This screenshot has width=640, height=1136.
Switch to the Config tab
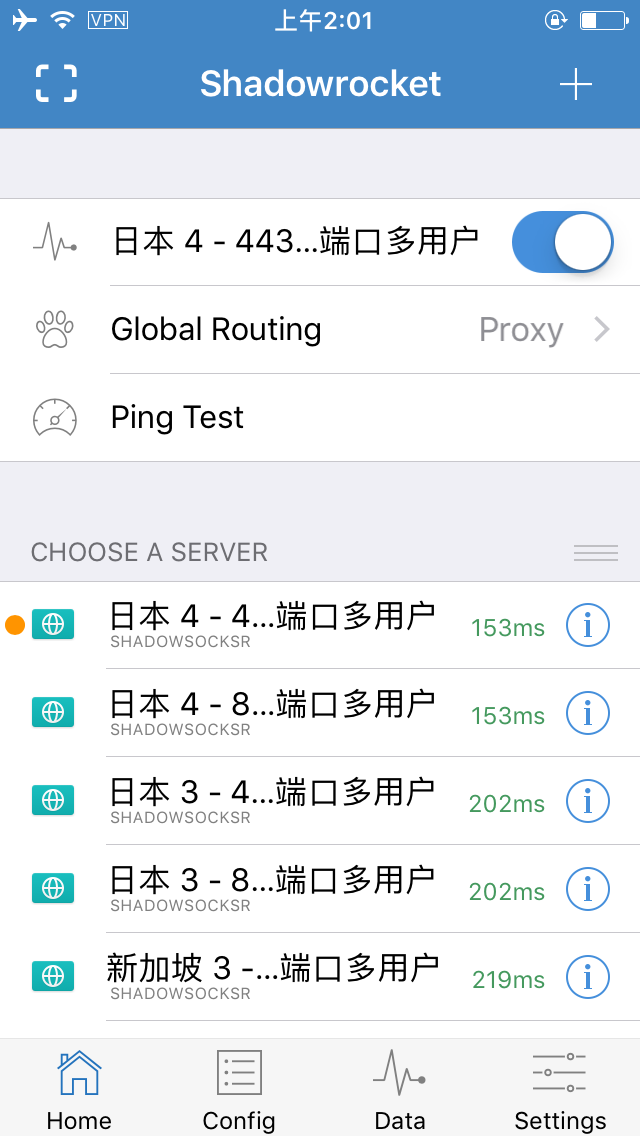(239, 1089)
